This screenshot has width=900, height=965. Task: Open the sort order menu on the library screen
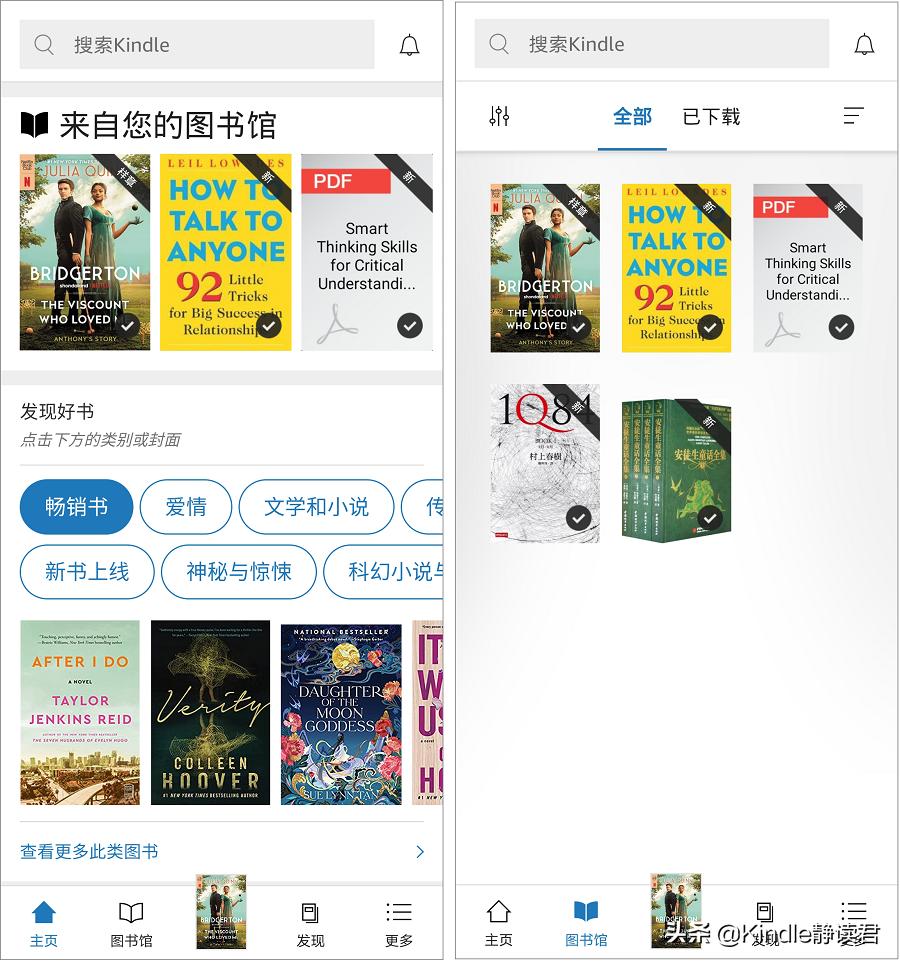tap(854, 115)
